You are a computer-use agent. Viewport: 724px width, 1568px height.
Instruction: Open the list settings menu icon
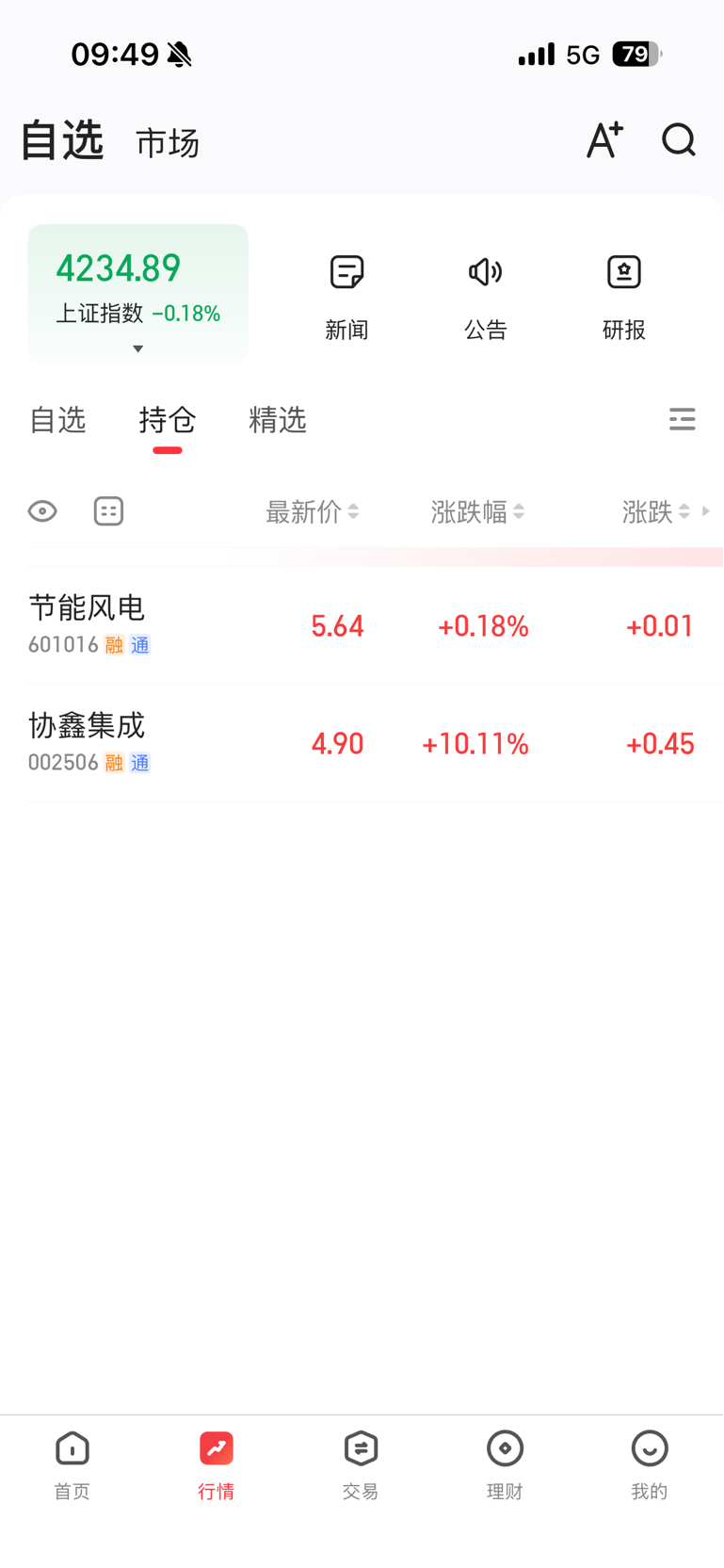tap(683, 419)
